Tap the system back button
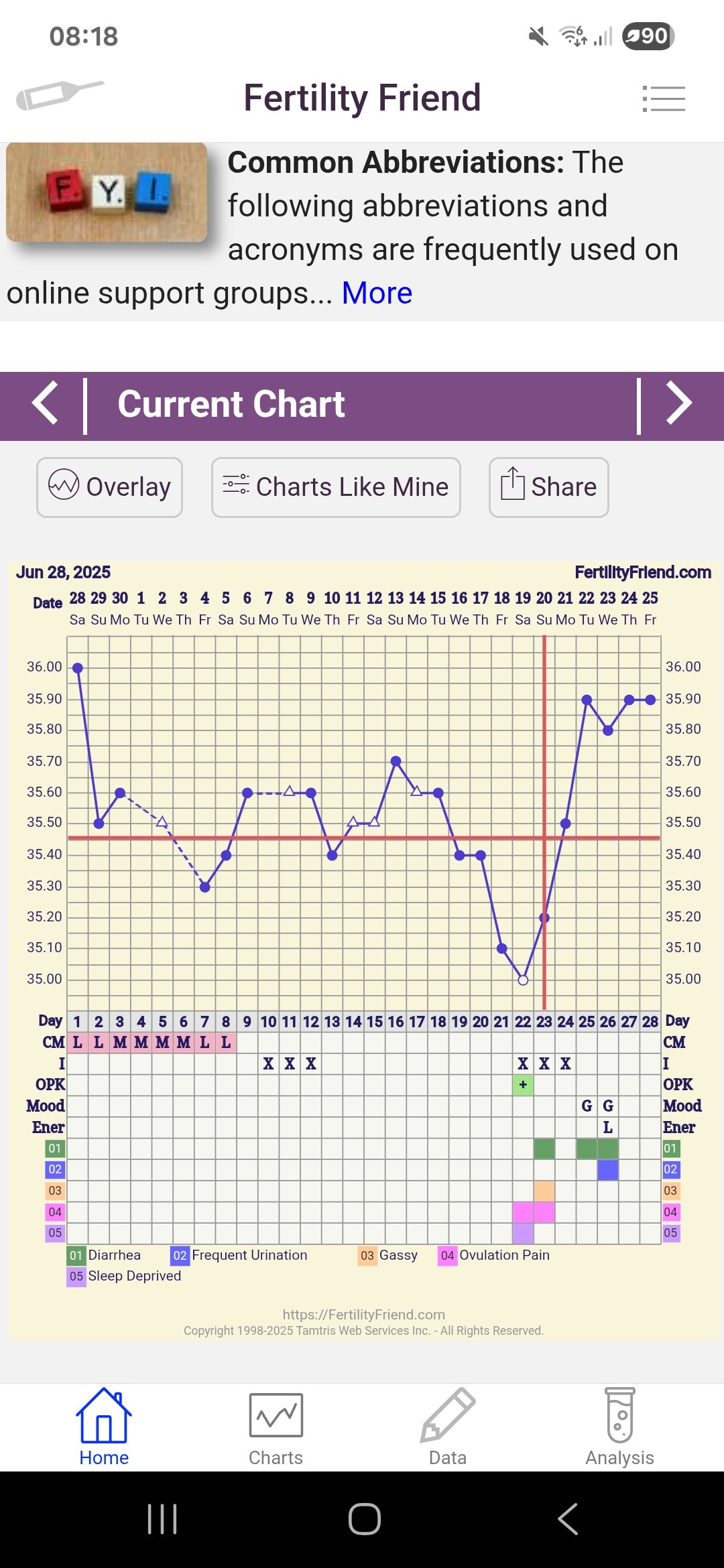 (x=567, y=1519)
